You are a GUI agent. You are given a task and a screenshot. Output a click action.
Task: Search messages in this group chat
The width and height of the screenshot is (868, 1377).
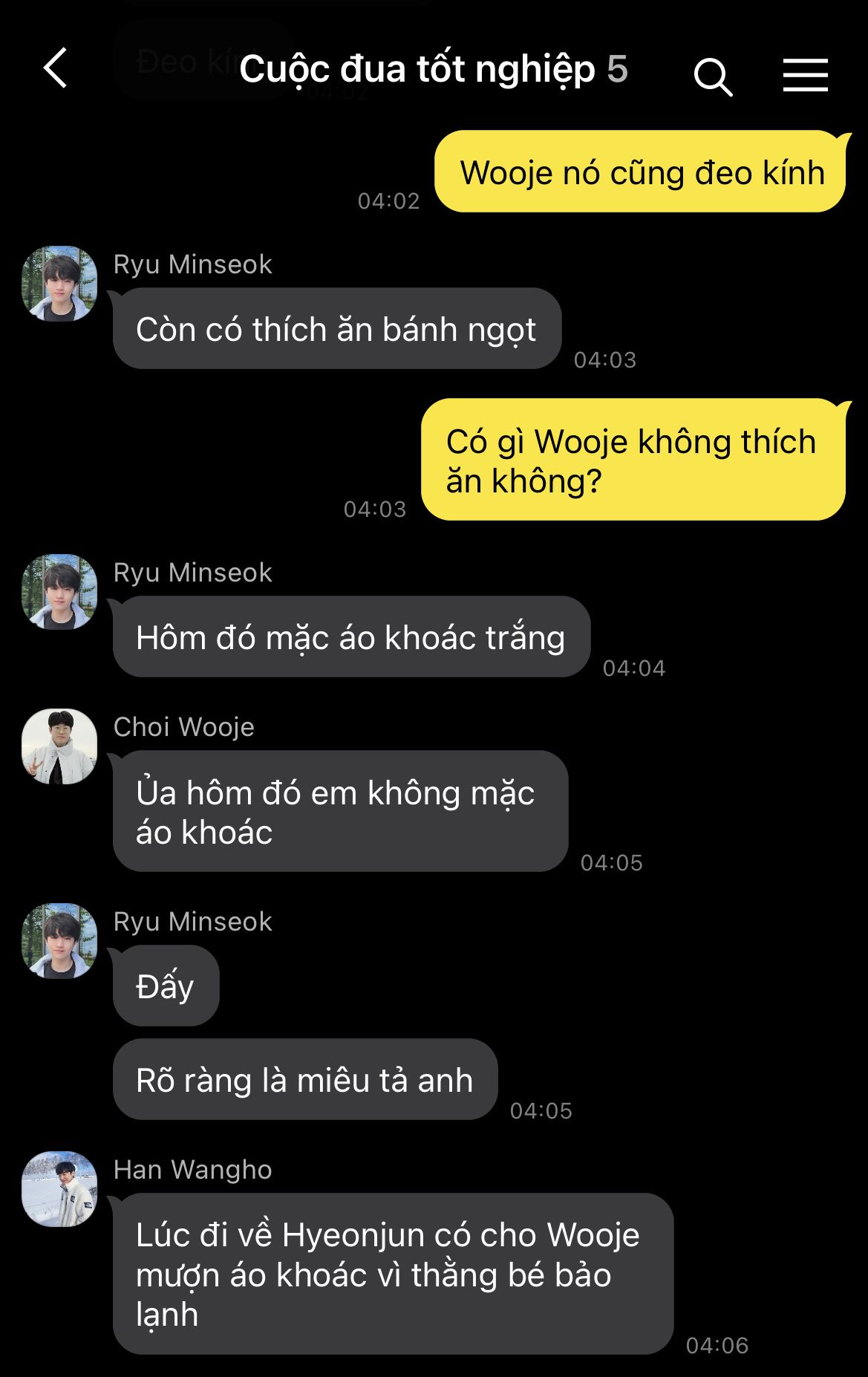click(x=712, y=76)
